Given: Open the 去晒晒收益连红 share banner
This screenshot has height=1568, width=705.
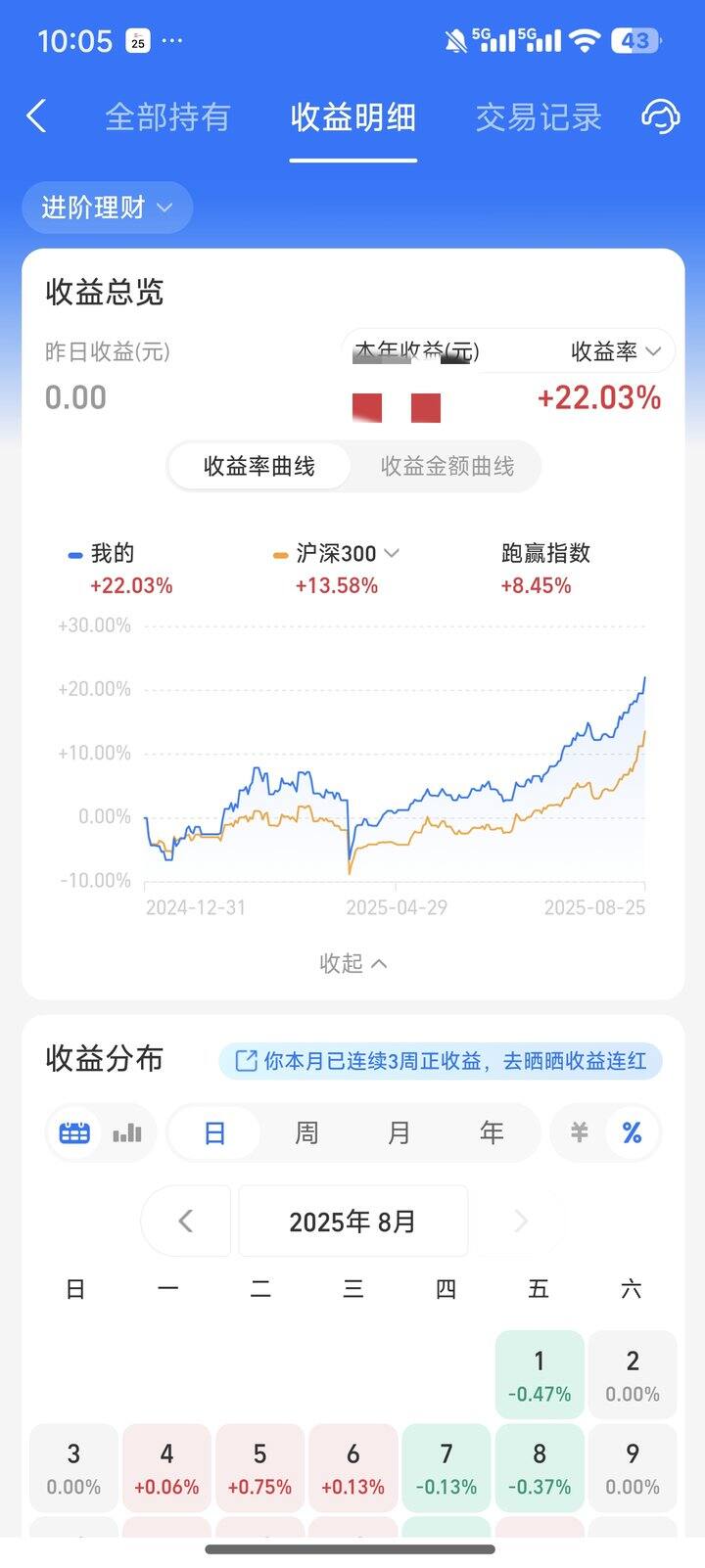Looking at the screenshot, I should 441,1061.
